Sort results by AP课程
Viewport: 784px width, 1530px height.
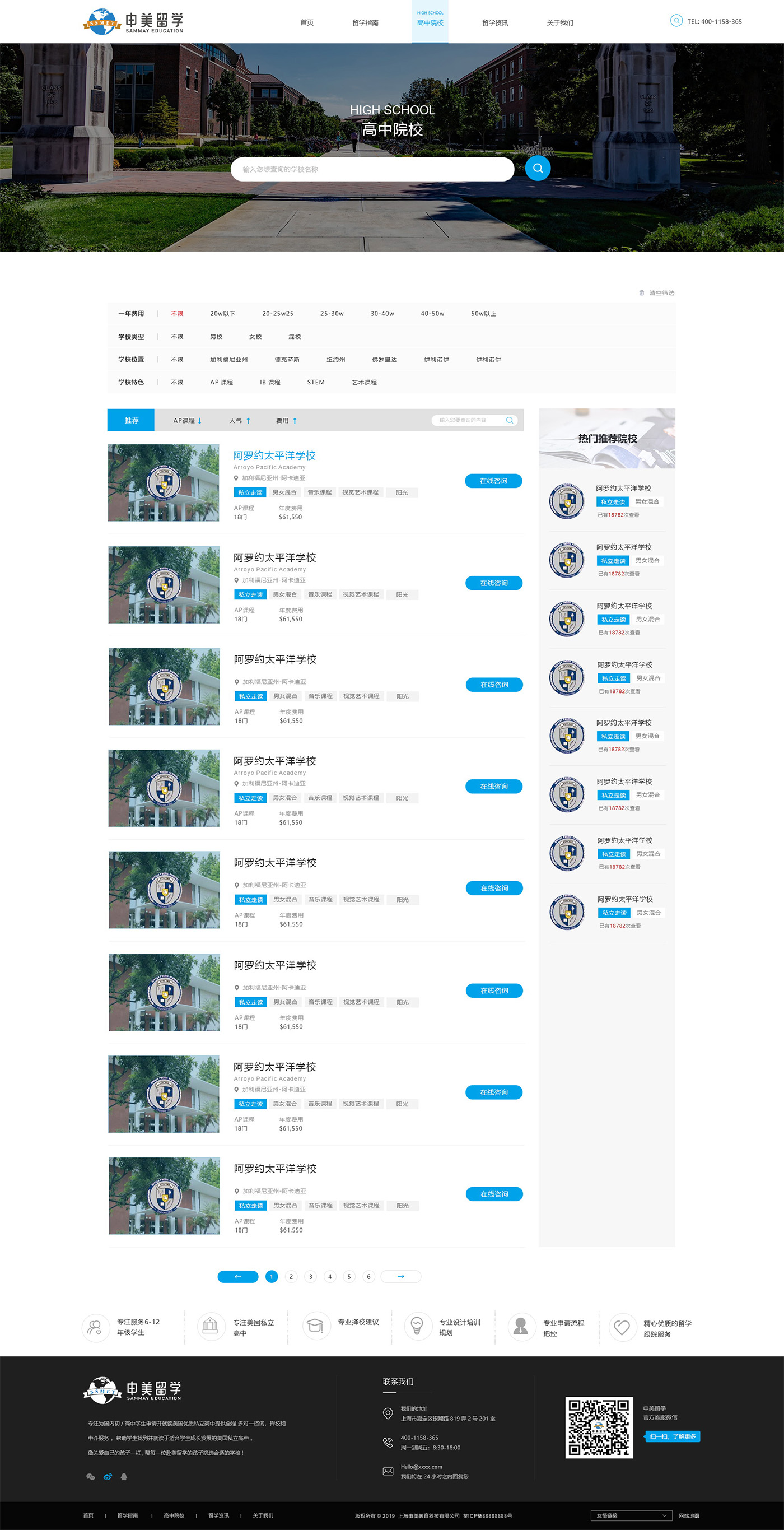pyautogui.click(x=187, y=421)
